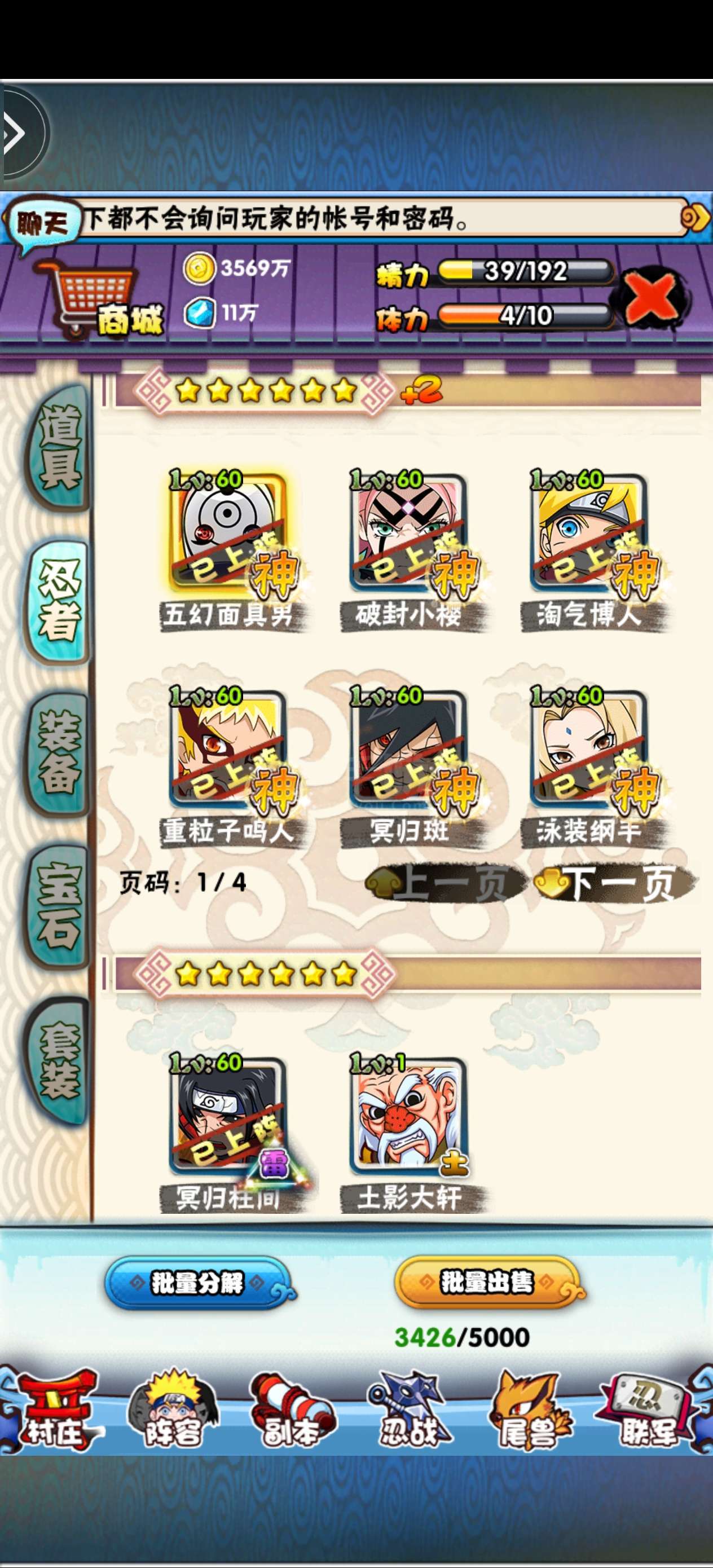Switch to the 套装 sets tab
Image resolution: width=713 pixels, height=1568 pixels.
[59, 1060]
